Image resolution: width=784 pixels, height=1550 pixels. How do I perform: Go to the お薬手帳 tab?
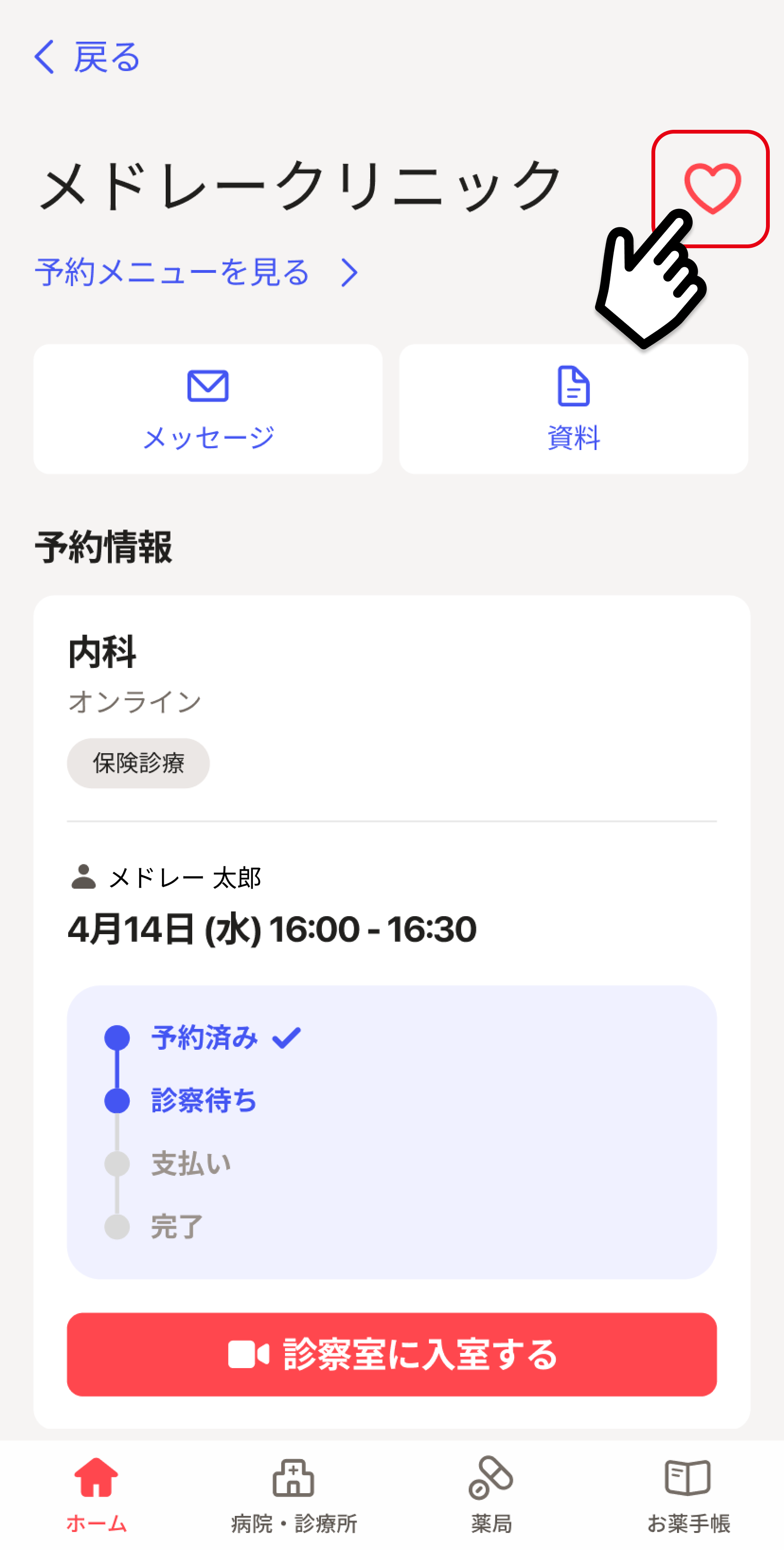coord(688,1495)
